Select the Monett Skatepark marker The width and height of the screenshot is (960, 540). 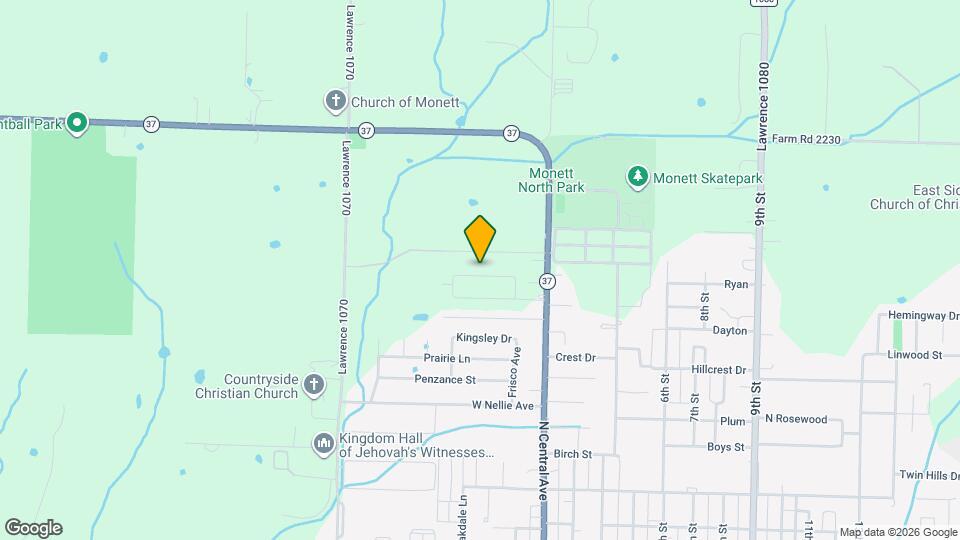(637, 177)
